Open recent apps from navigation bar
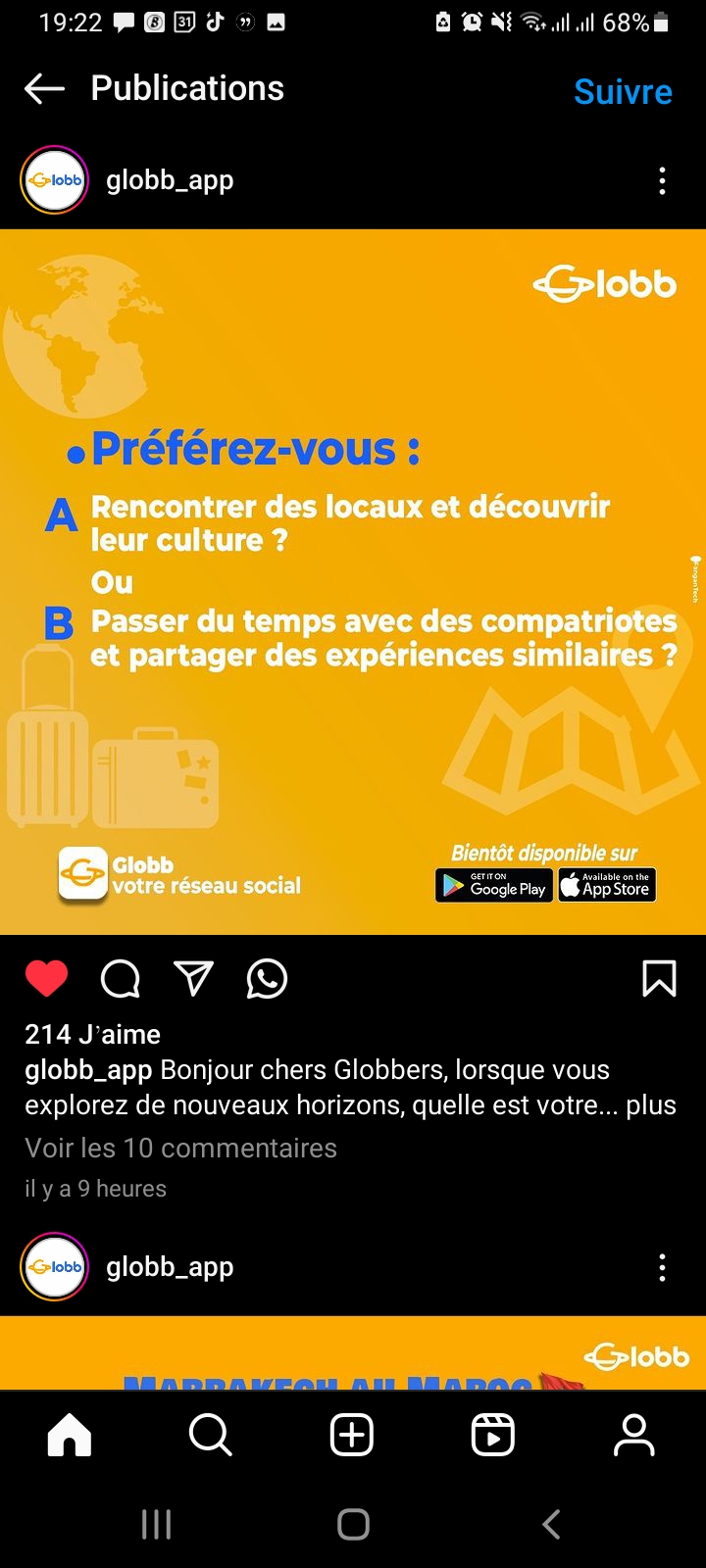Screen dimensions: 706x1568 pos(157,1524)
